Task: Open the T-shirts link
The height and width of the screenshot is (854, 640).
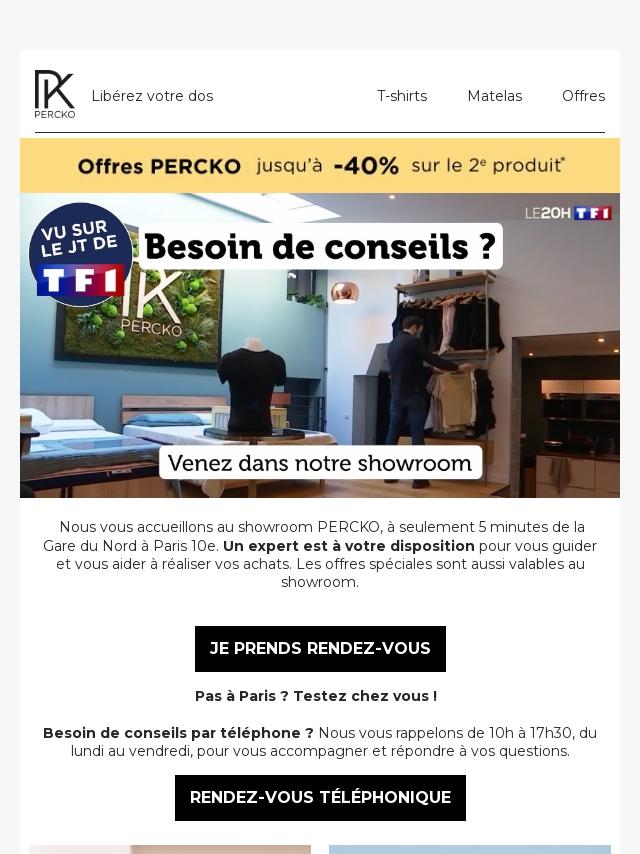Action: (401, 96)
